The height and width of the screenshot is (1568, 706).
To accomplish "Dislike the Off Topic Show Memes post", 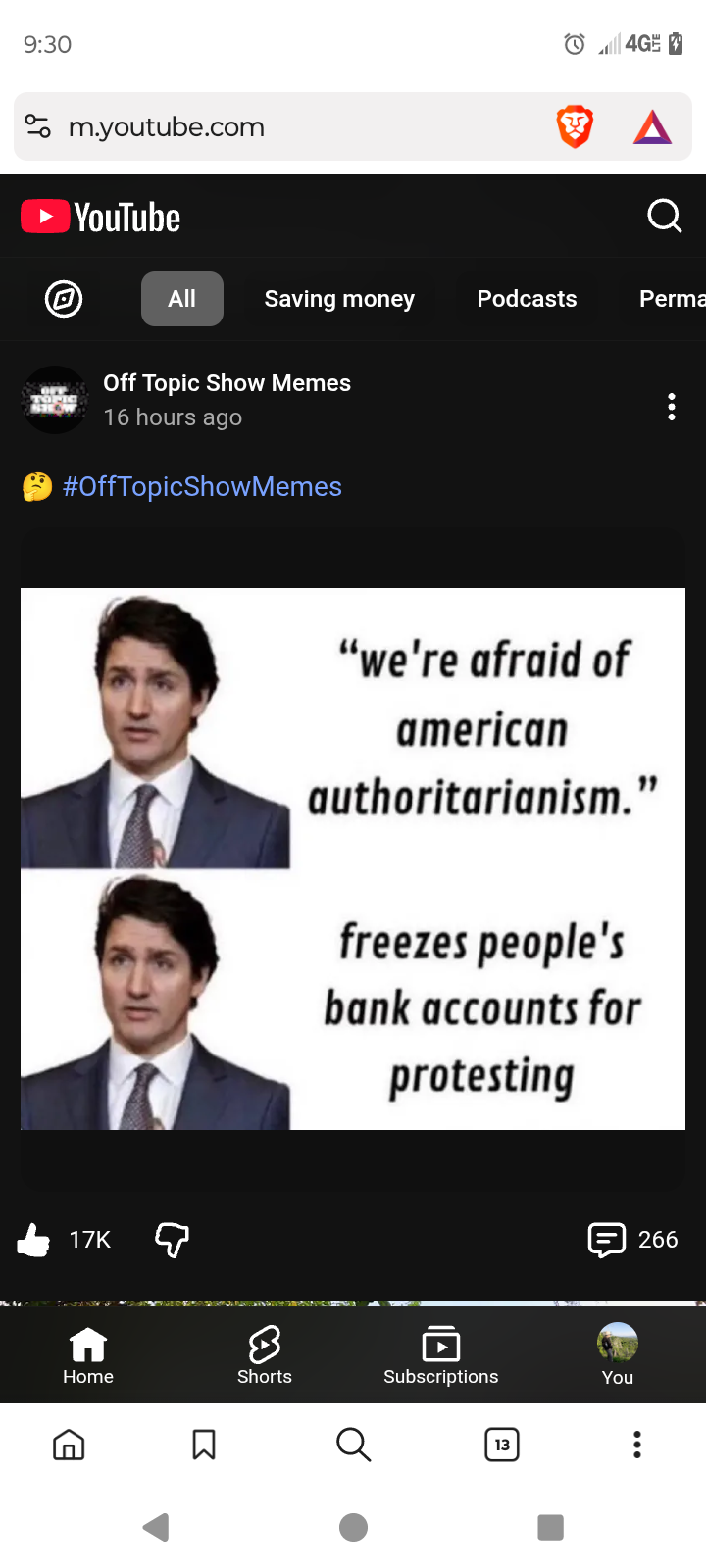I will pyautogui.click(x=173, y=1240).
